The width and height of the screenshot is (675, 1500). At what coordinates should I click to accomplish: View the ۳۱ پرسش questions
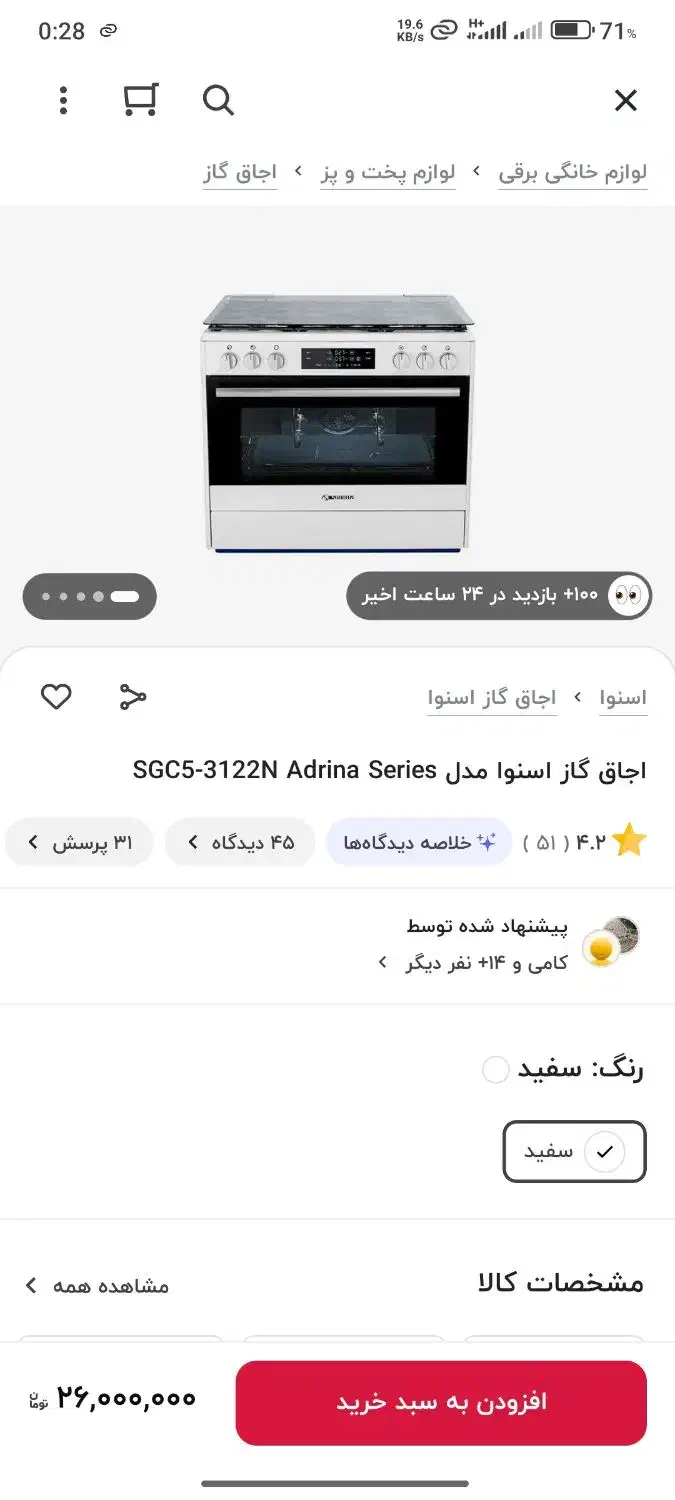tap(80, 843)
